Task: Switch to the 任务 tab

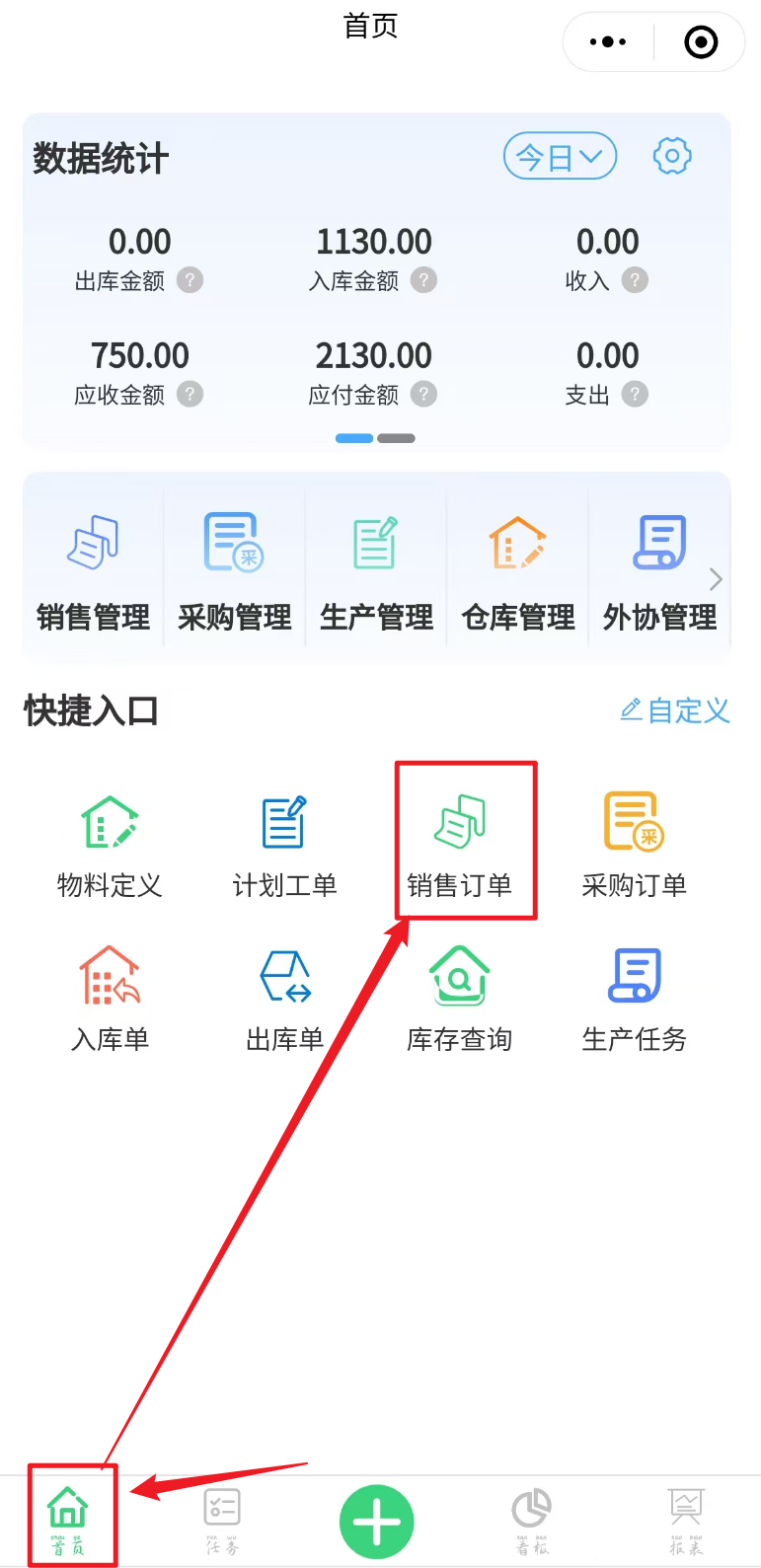Action: pos(222,1522)
